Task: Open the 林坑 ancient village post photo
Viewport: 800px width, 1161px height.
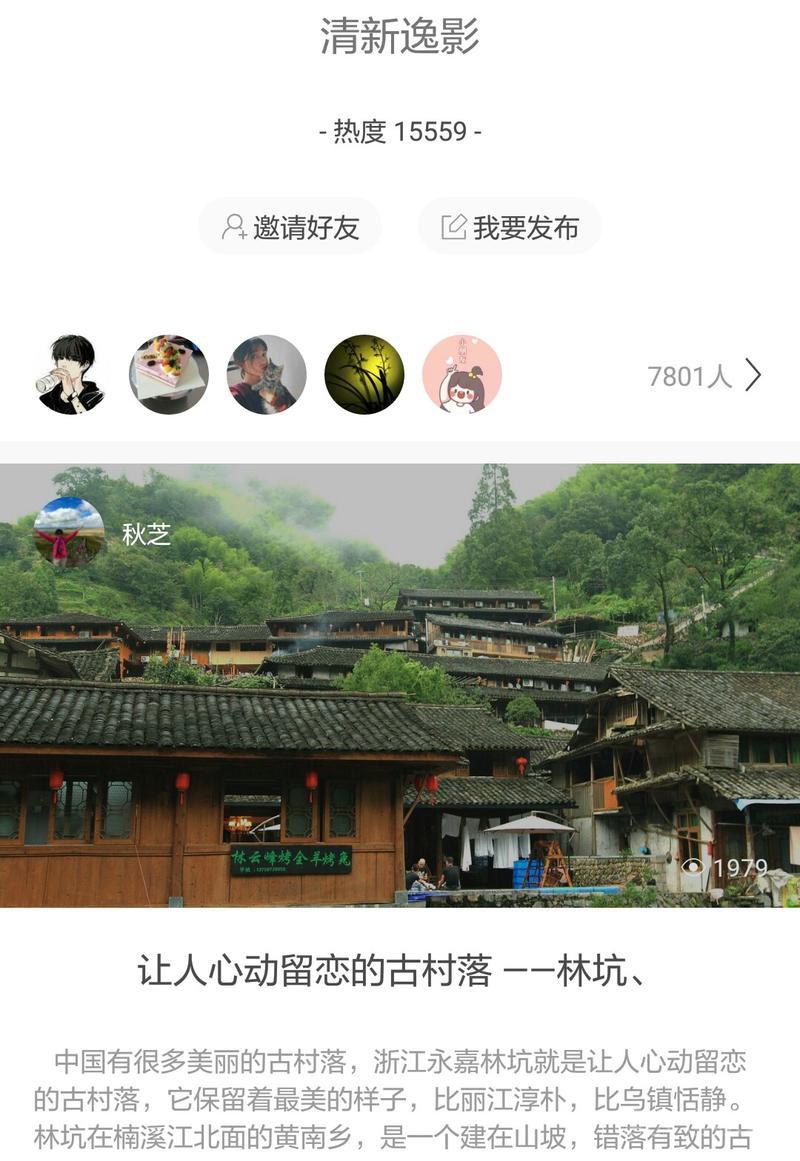Action: (400, 700)
